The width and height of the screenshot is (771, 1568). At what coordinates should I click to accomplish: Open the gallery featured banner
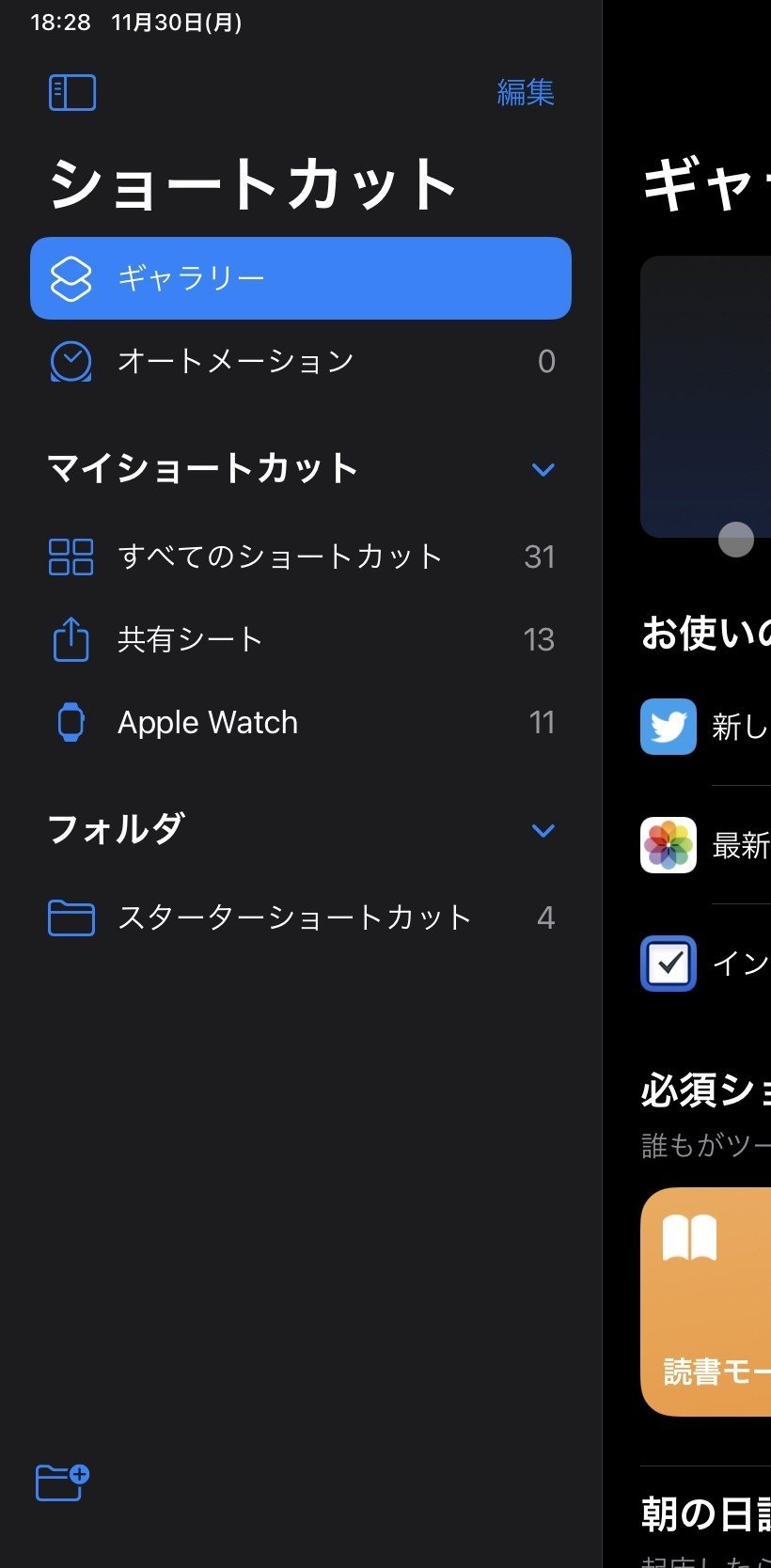point(707,395)
